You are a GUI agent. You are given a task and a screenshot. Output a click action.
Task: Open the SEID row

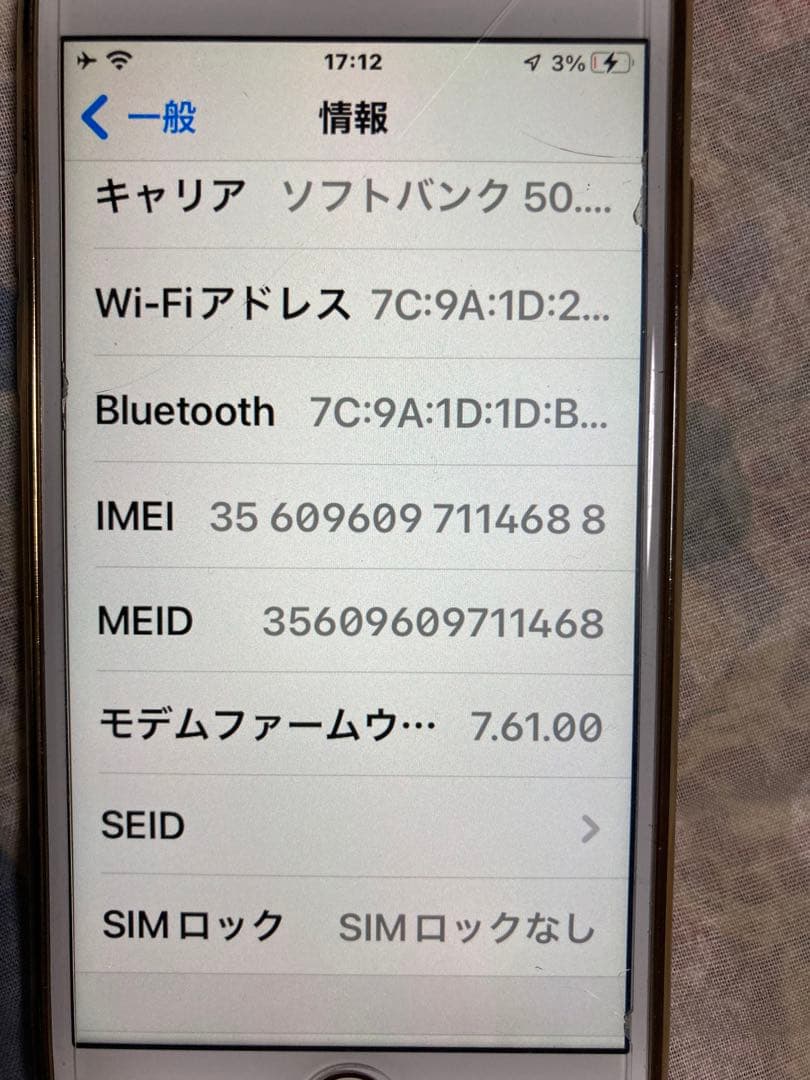[350, 827]
